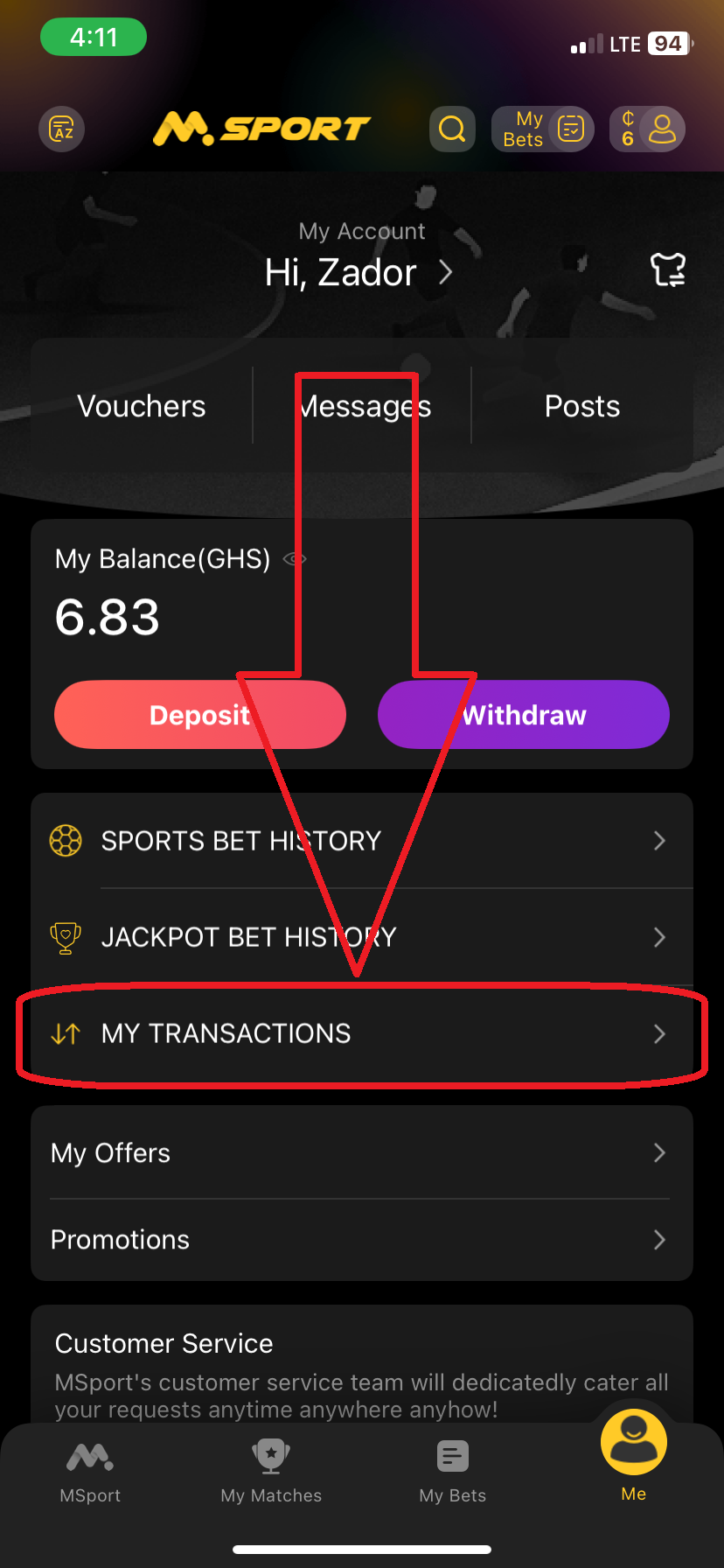The image size is (724, 1568).
Task: Open Sports Bet History
Action: pyautogui.click(x=359, y=841)
